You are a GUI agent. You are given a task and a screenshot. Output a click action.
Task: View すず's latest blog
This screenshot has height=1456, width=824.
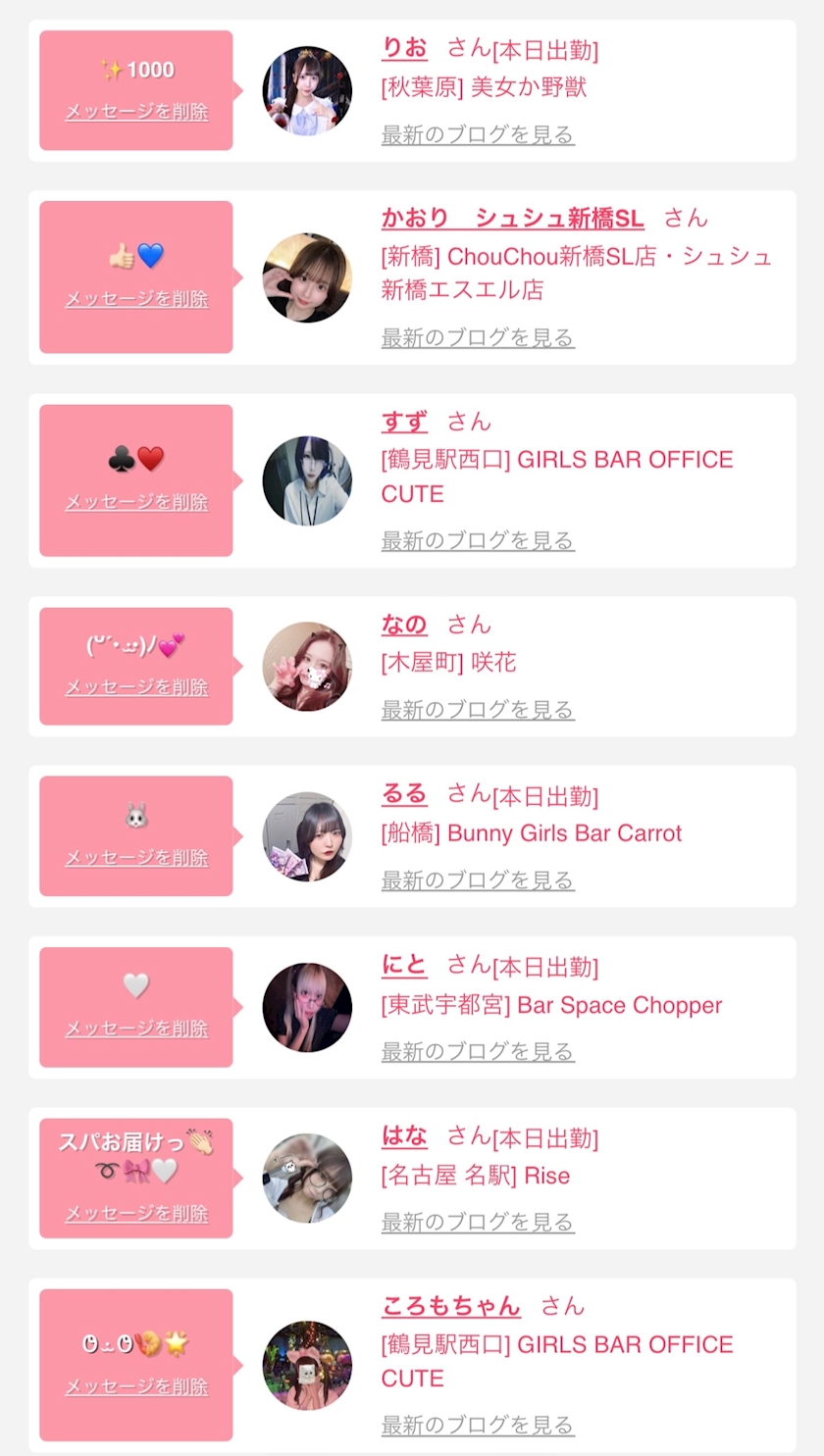478,541
